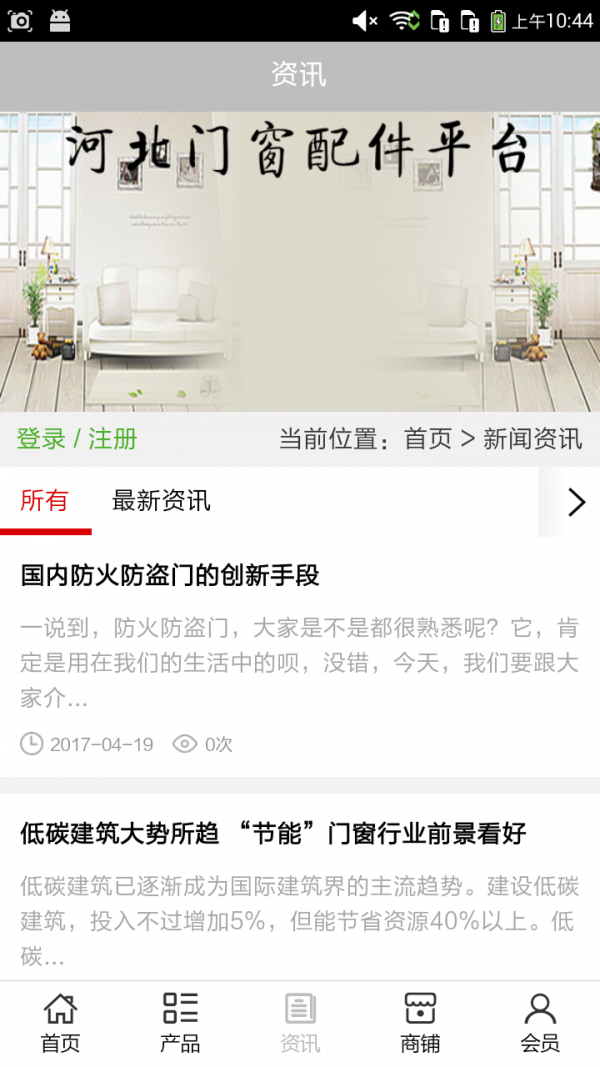Open the 会员 tab
This screenshot has height=1067, width=600.
(x=540, y=1024)
